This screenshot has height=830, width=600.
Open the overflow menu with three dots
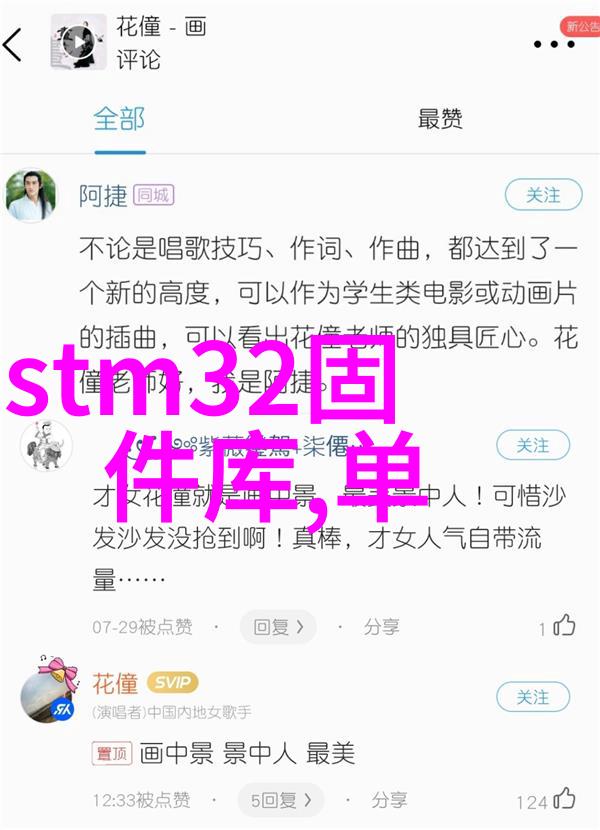(x=553, y=44)
